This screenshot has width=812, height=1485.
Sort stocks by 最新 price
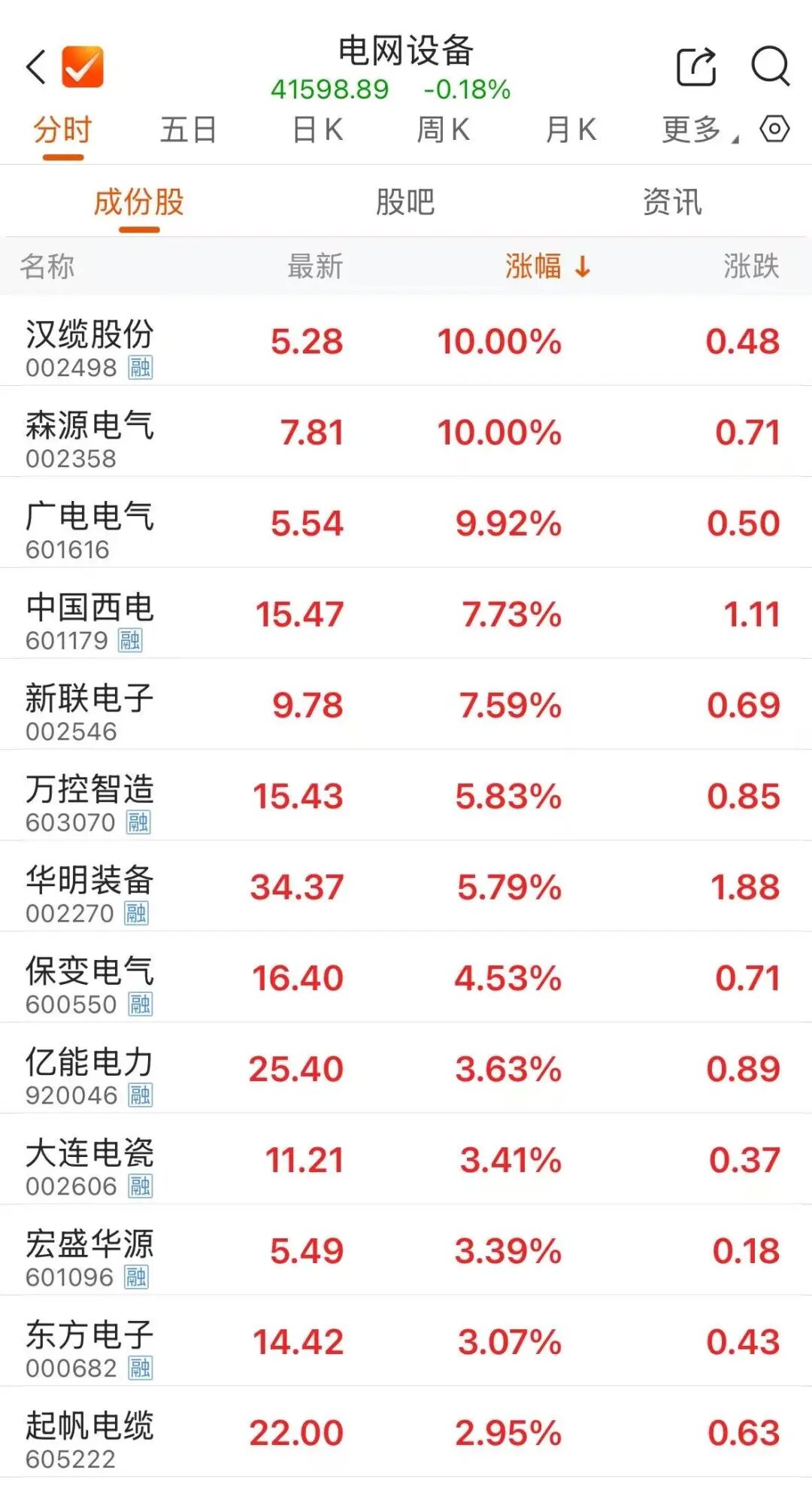(x=315, y=266)
